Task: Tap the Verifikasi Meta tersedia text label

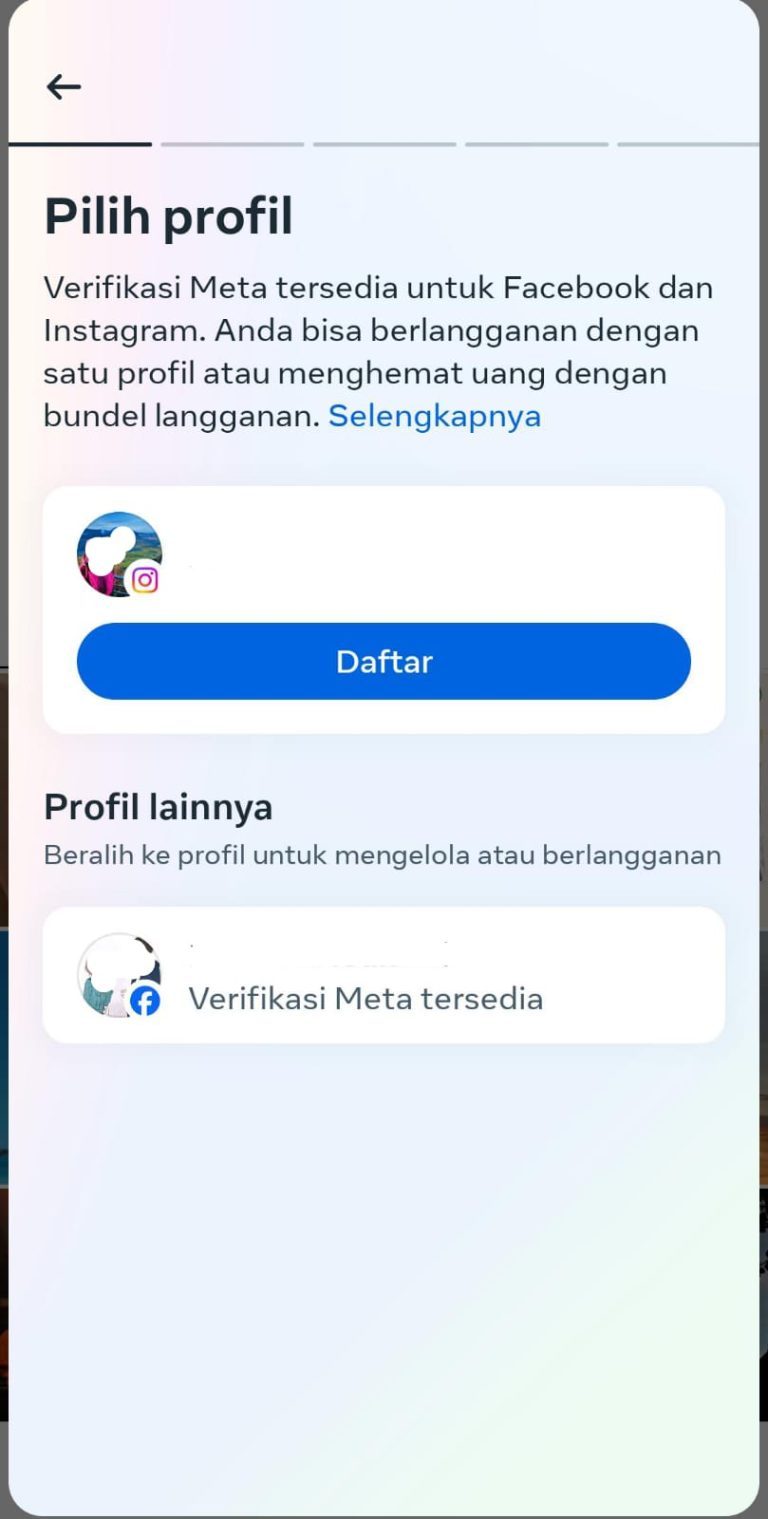Action: [364, 998]
